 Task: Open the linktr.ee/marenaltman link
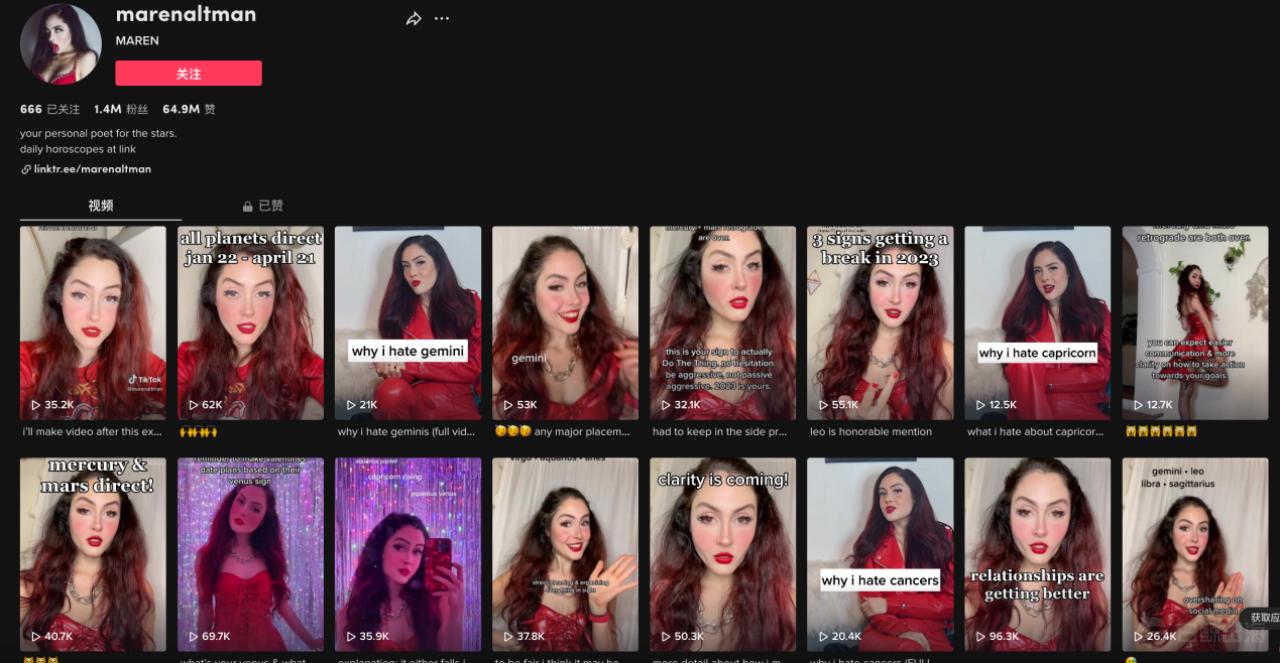tap(92, 169)
